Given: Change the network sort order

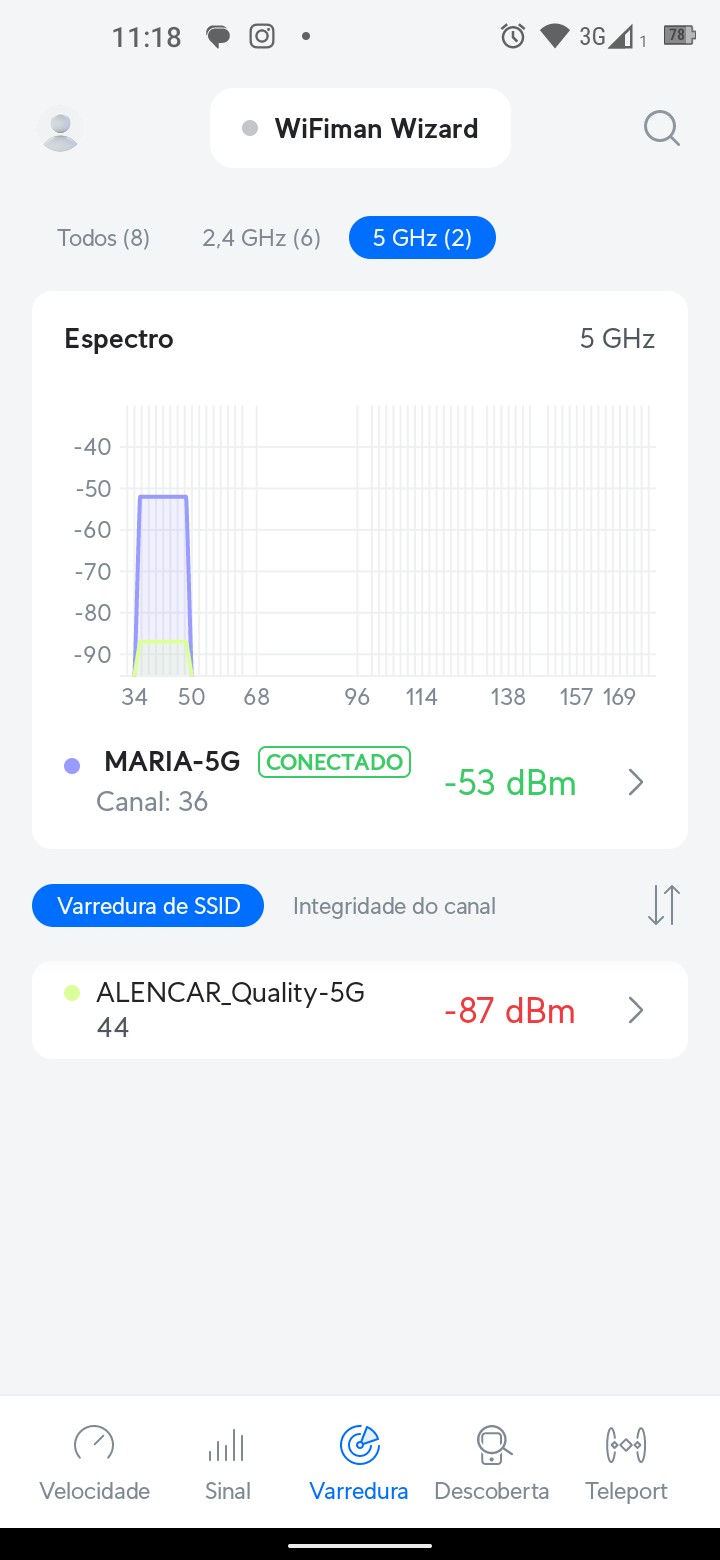Looking at the screenshot, I should coord(663,905).
